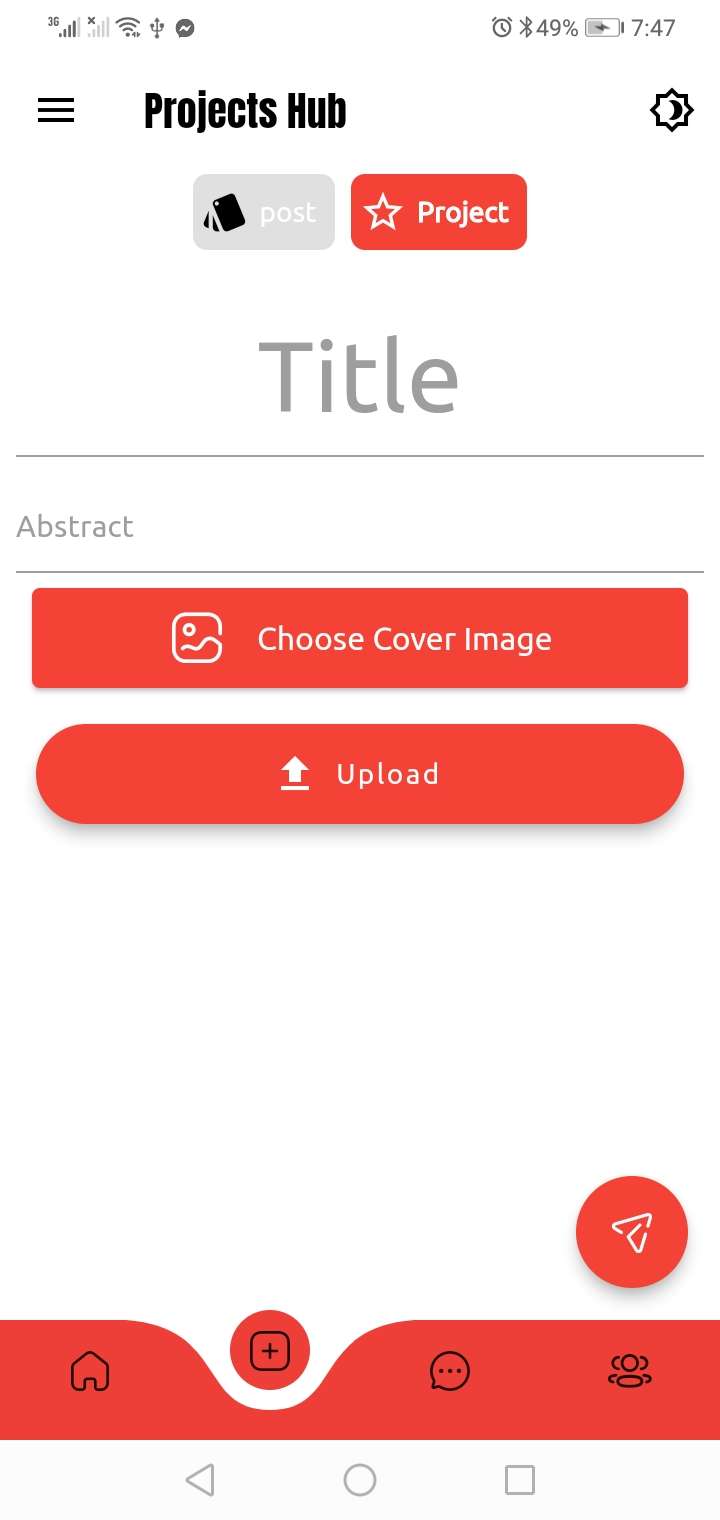
Task: Open the community/people section icon
Action: (628, 1372)
